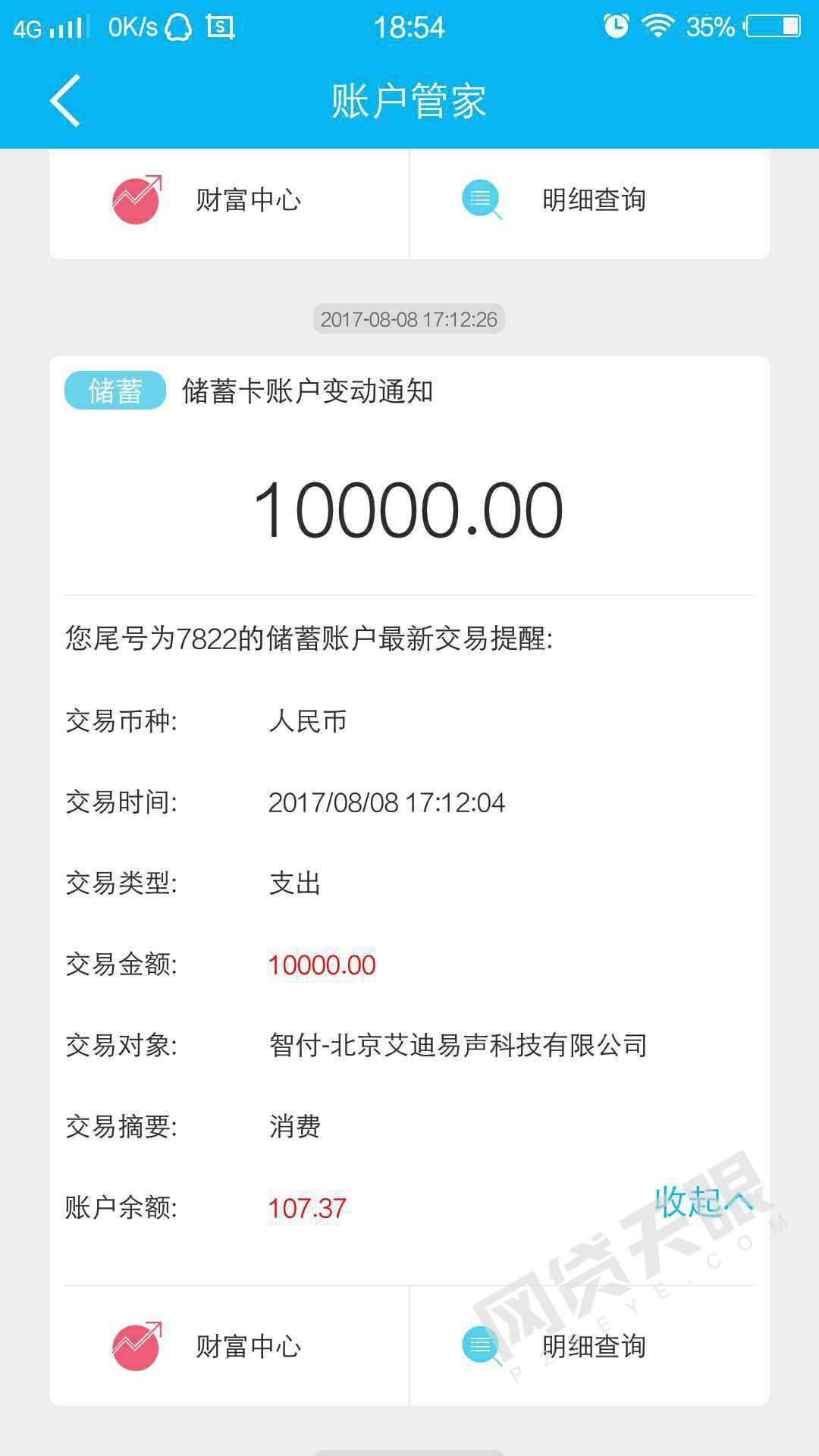
Task: Collapse details with 收起
Action: click(x=702, y=1202)
